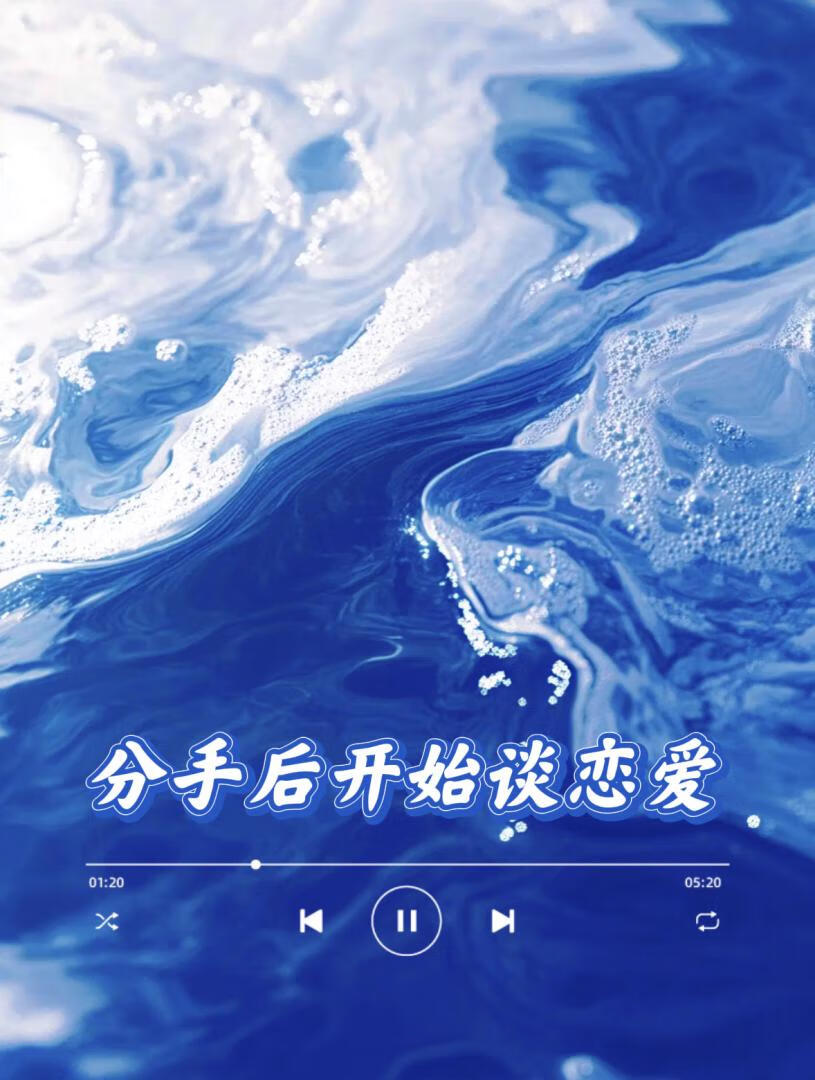The width and height of the screenshot is (815, 1080).
Task: Enable shuffle mode for the playlist
Action: 107,922
